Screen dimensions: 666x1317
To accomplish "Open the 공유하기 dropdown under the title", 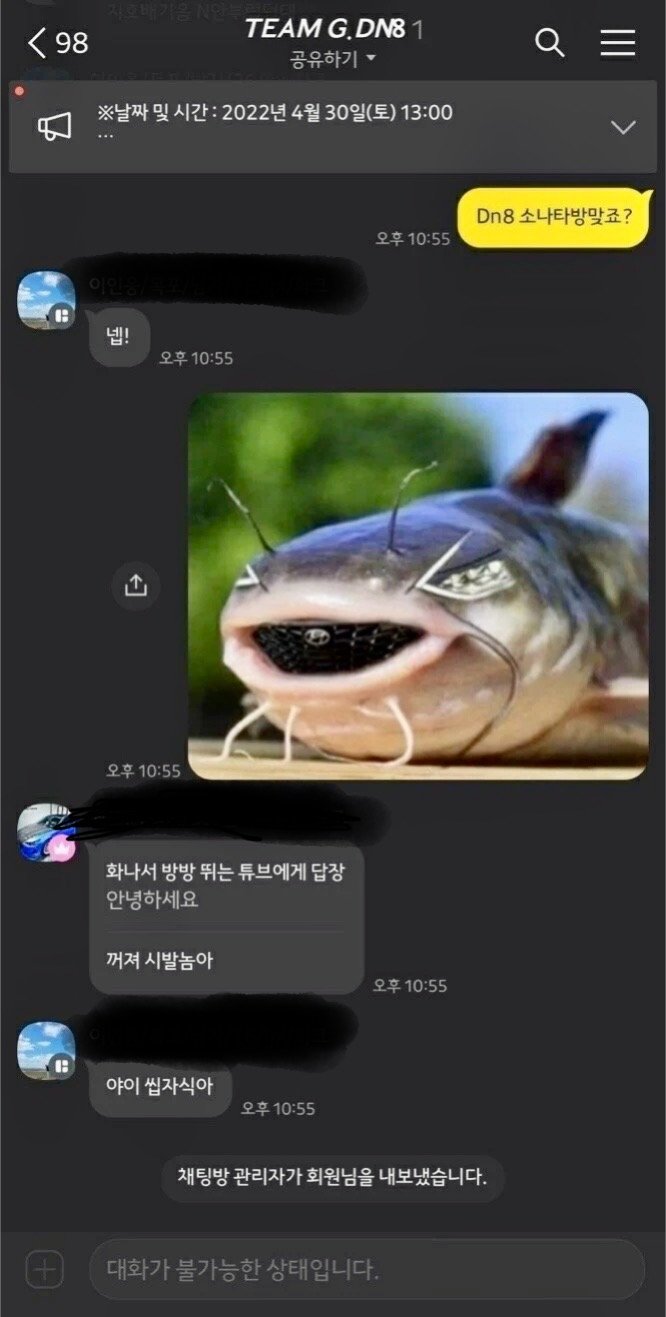I will point(333,60).
